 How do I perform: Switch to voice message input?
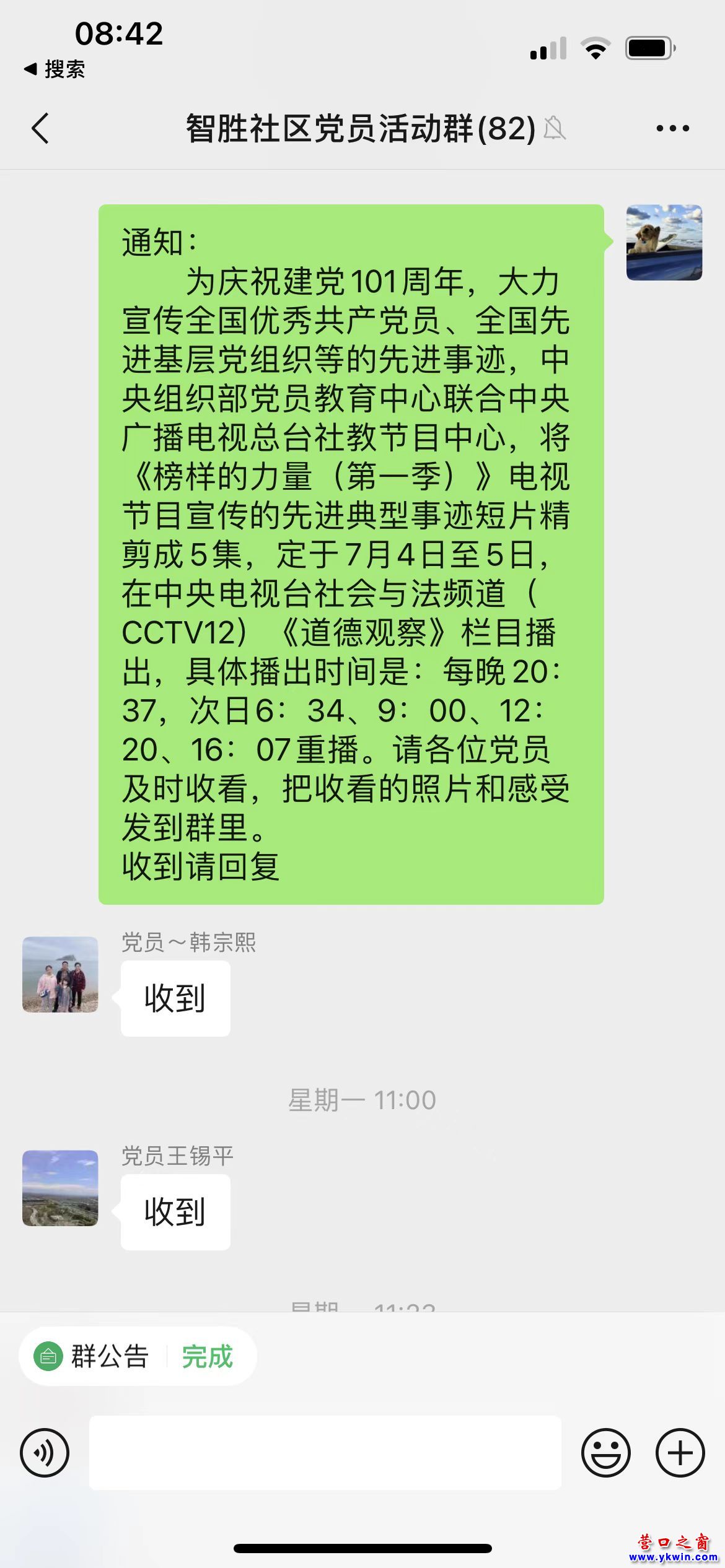click(x=45, y=1452)
